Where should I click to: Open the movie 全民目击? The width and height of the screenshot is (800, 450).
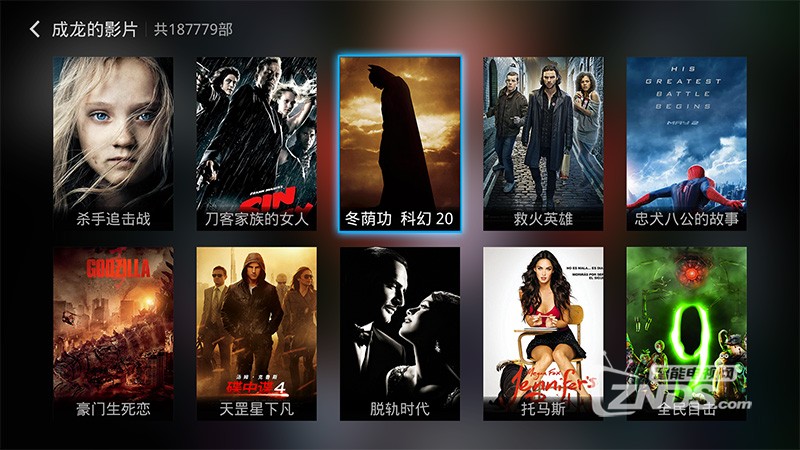(x=686, y=333)
